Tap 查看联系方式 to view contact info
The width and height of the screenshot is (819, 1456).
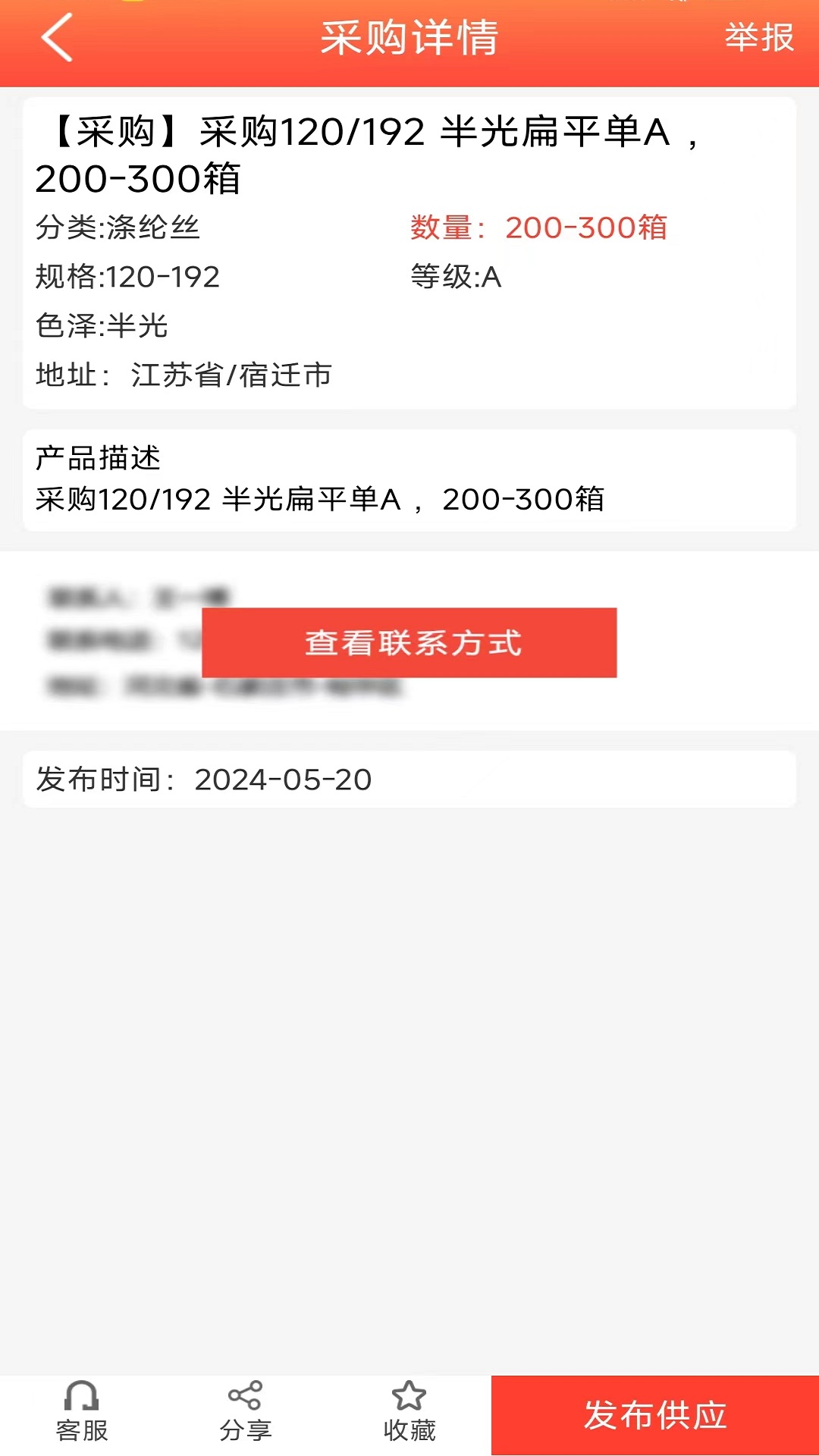pyautogui.click(x=409, y=642)
